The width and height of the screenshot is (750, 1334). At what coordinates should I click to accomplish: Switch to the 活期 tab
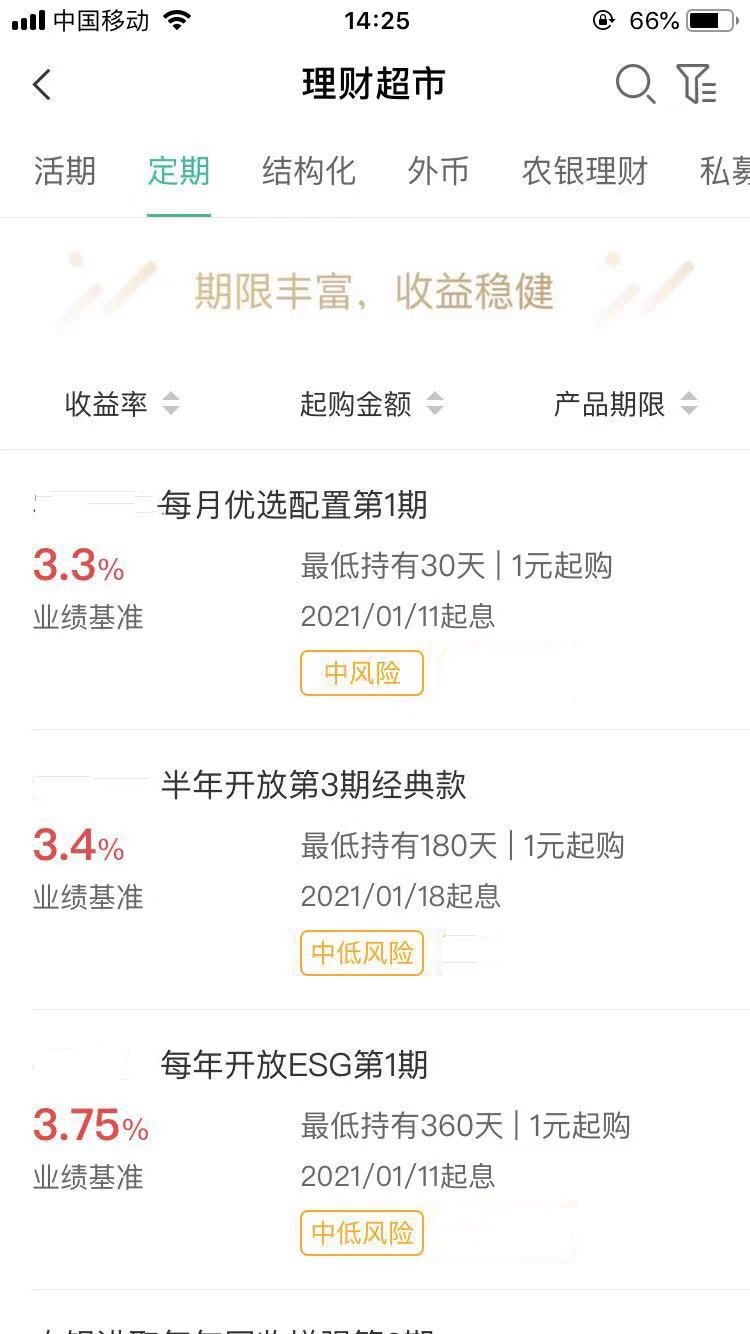coord(65,171)
